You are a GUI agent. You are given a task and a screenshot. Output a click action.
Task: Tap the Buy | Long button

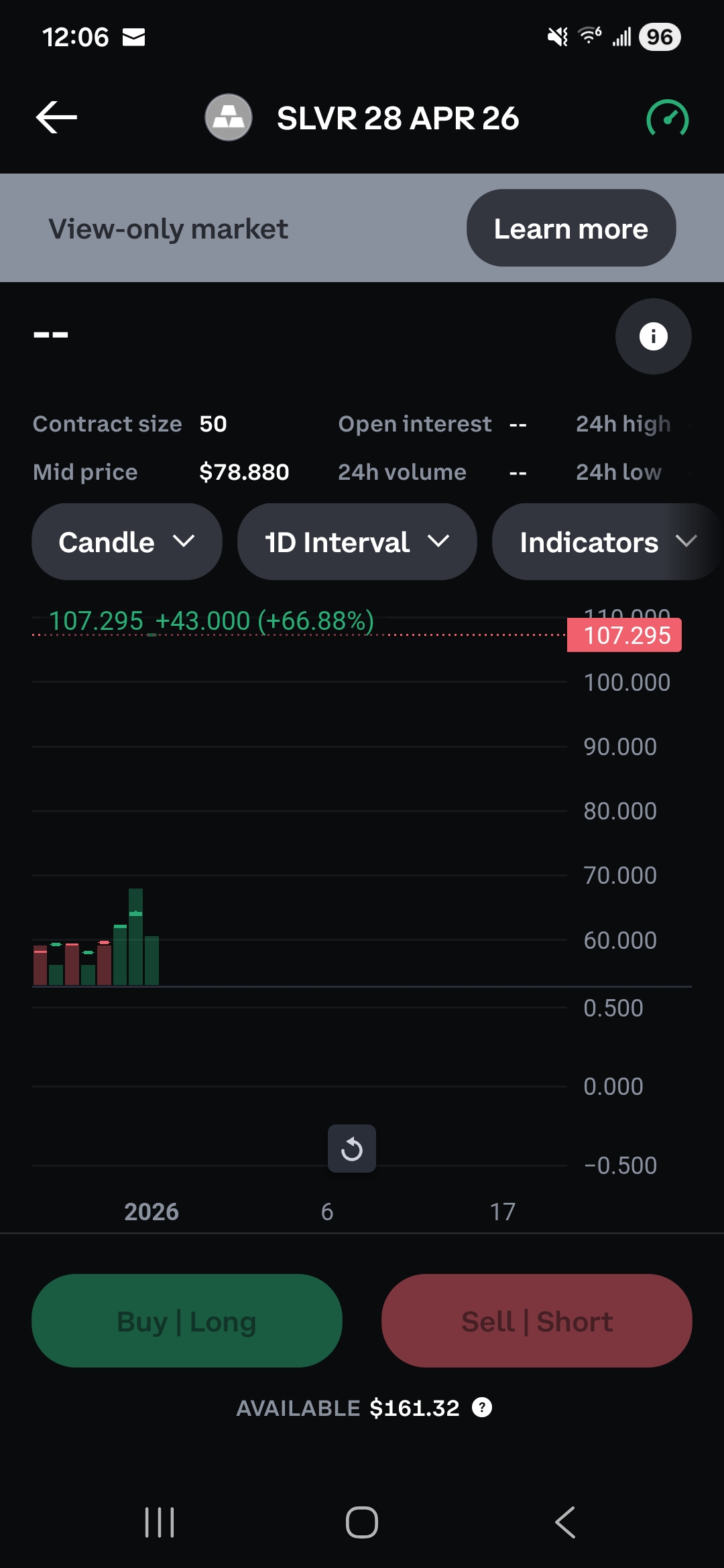187,1321
